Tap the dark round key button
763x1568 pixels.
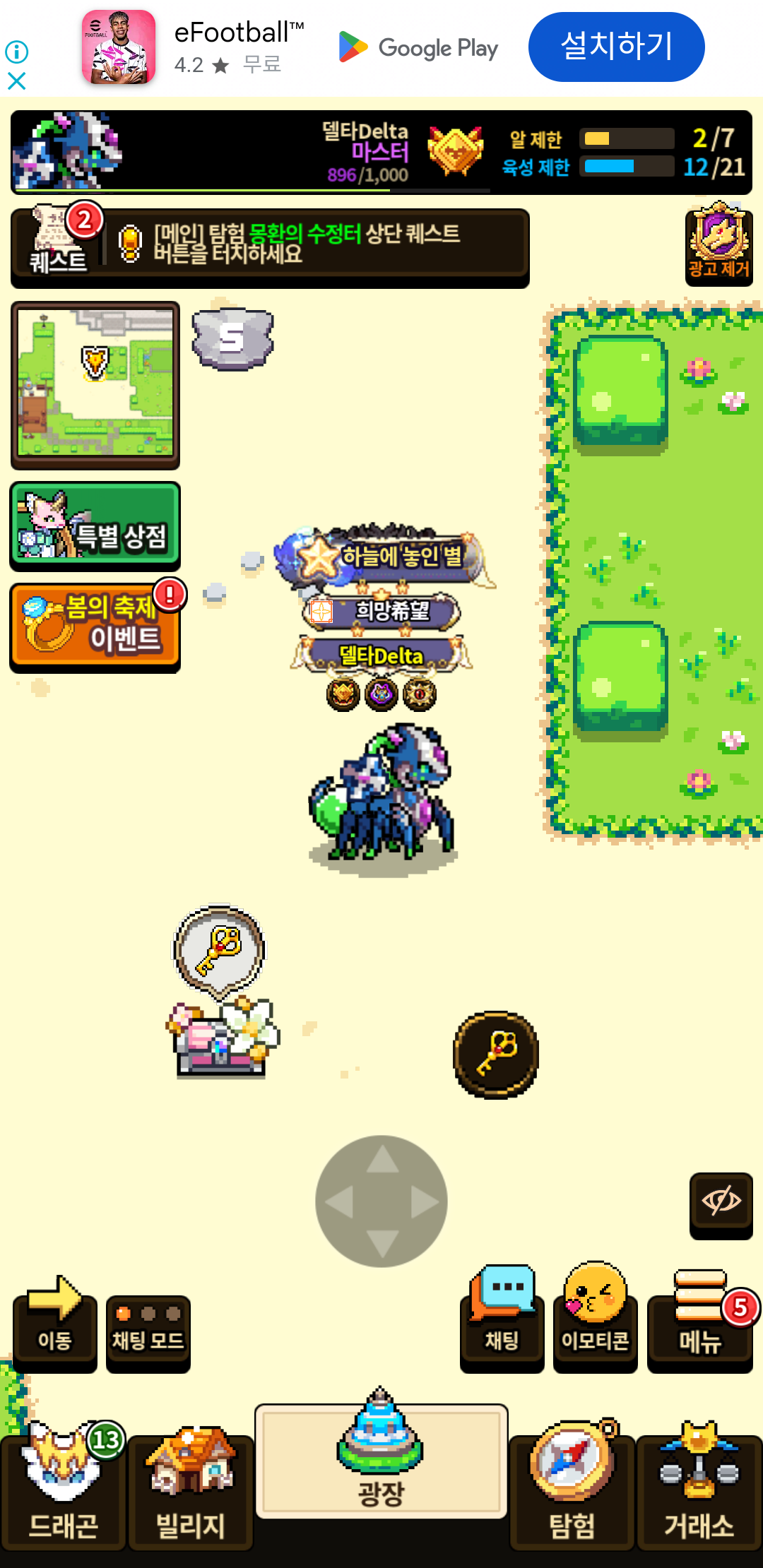click(x=496, y=1055)
